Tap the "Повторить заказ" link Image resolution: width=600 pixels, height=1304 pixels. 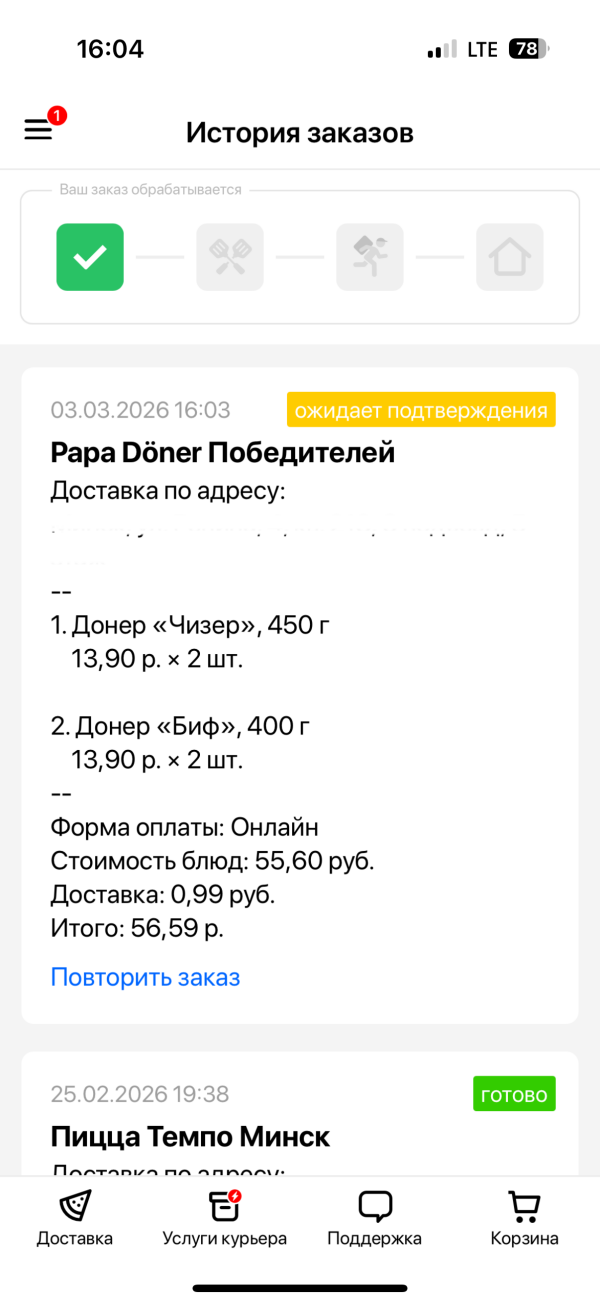pyautogui.click(x=146, y=977)
